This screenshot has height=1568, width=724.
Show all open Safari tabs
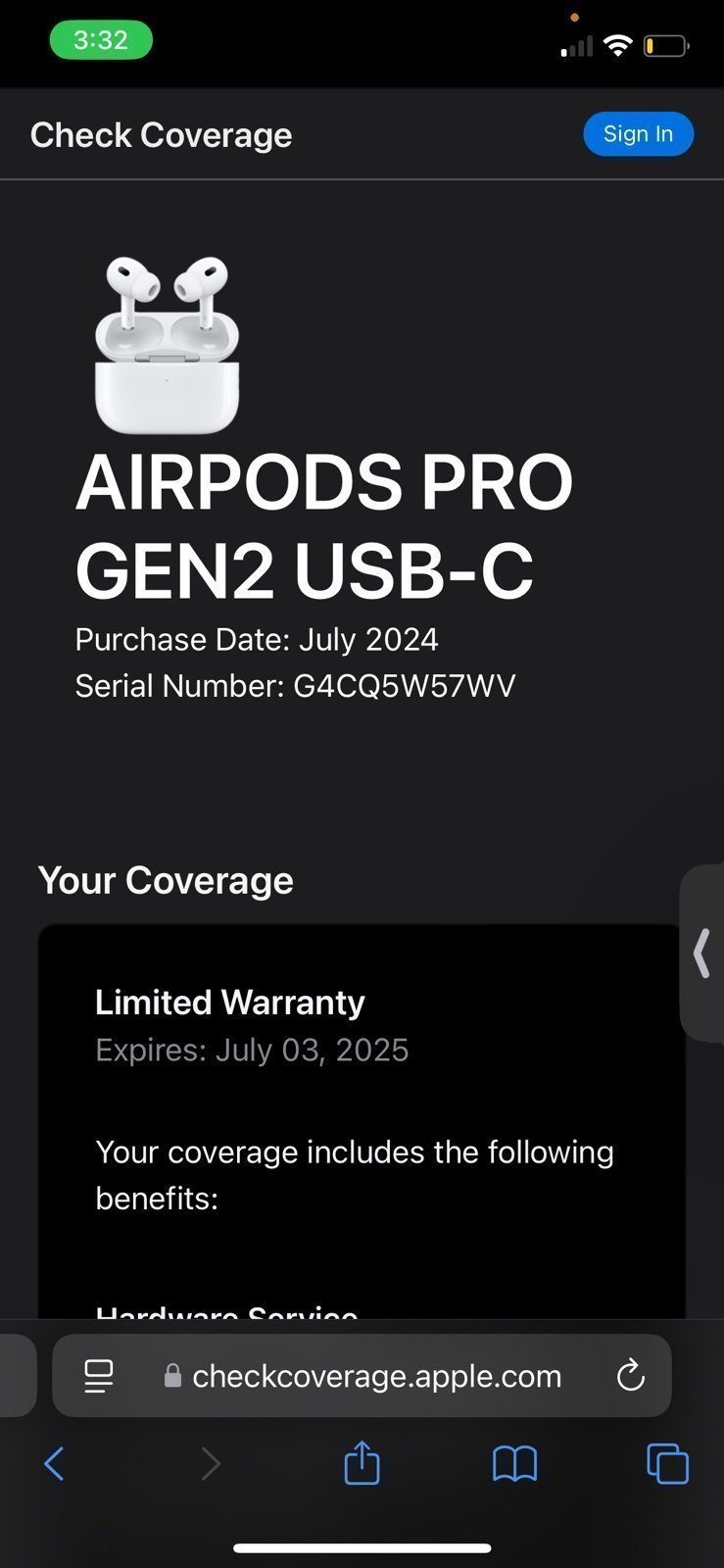tap(667, 1464)
